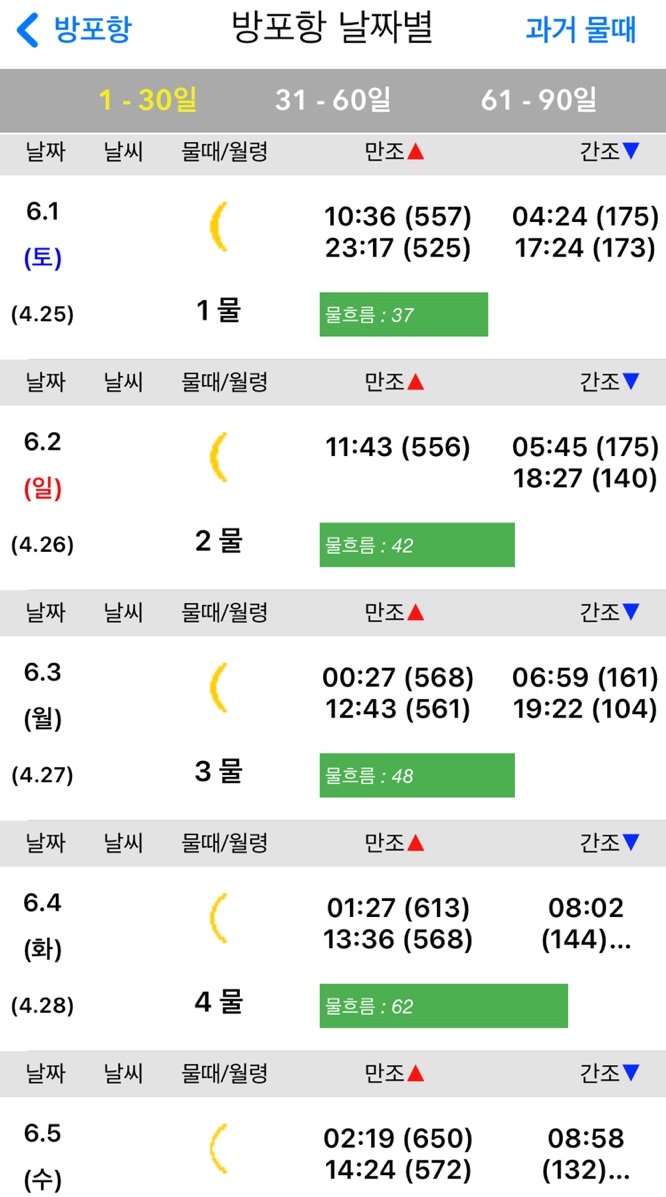Open the 6.5 (수) tide entry
666x1197 pixels.
333,1147
